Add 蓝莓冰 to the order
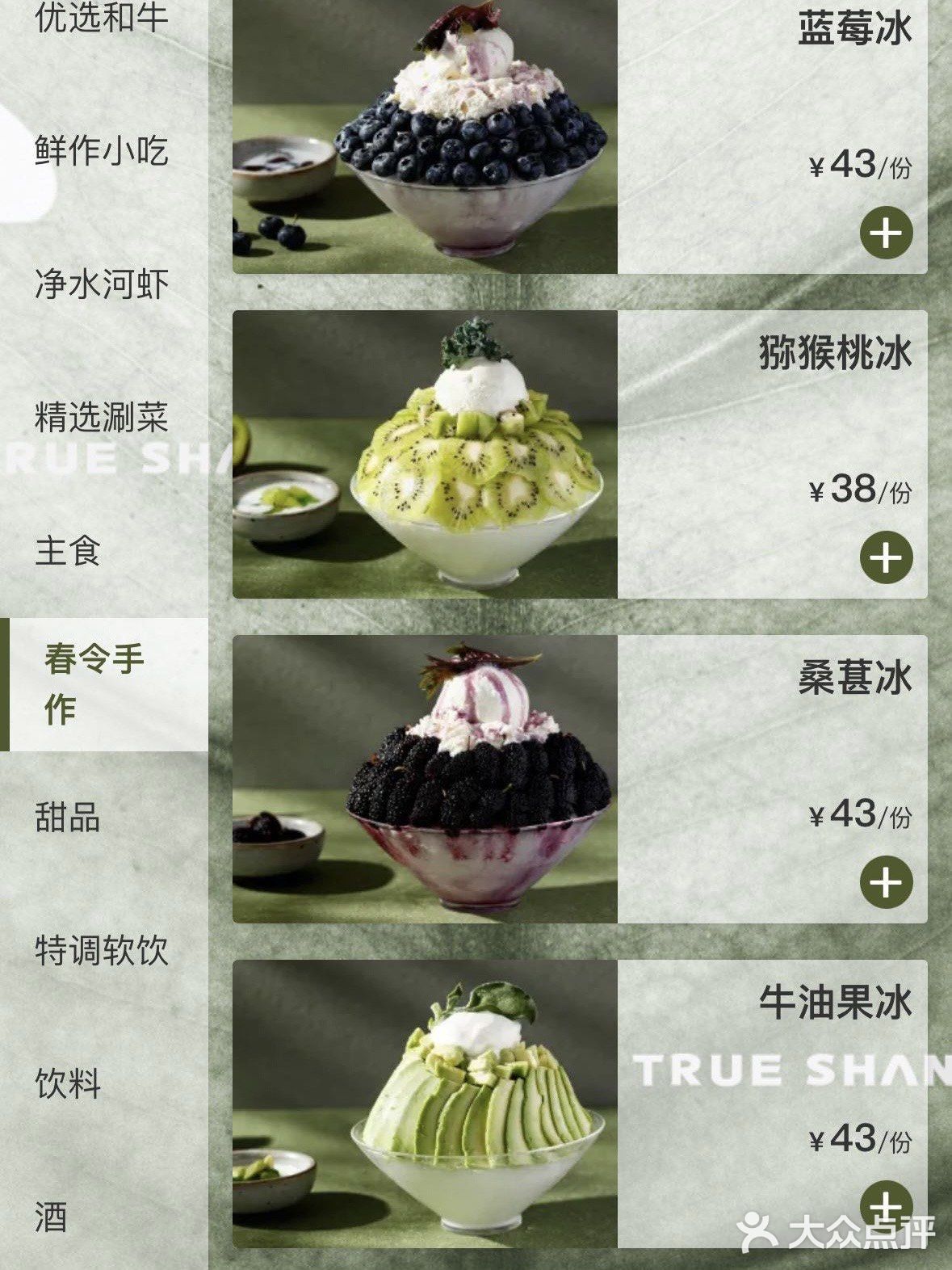The height and width of the screenshot is (1270, 952). pos(886,233)
